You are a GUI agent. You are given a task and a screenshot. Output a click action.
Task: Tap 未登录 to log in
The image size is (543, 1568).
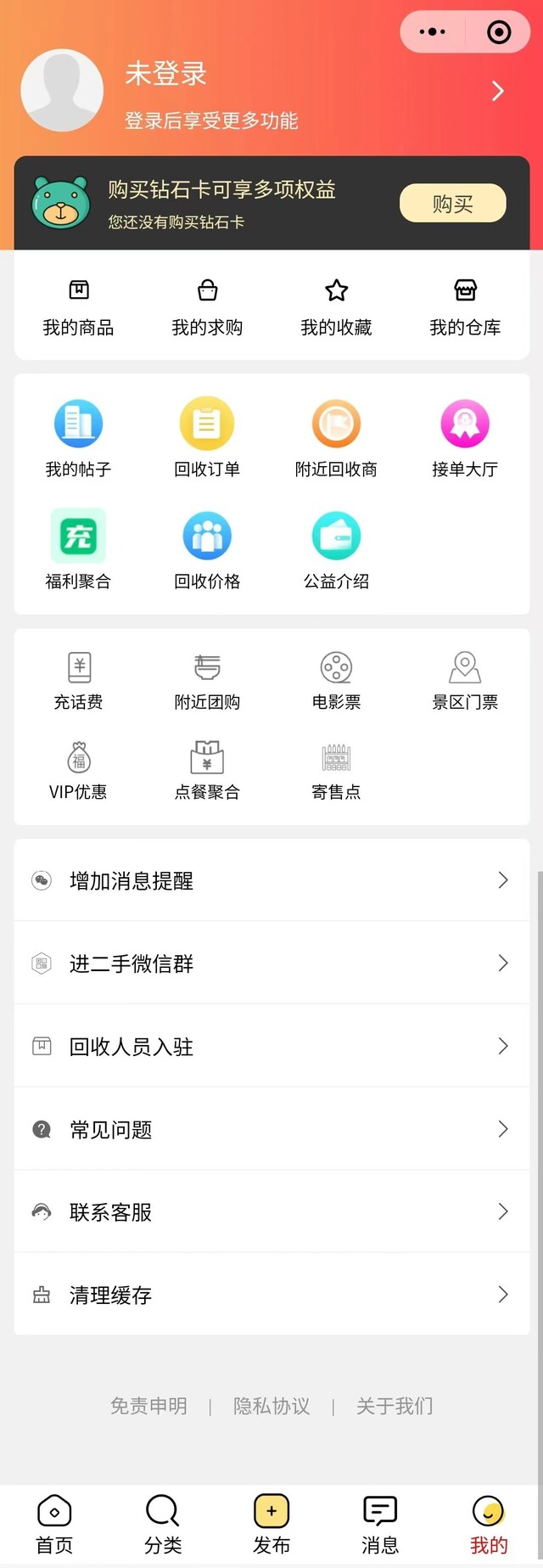(166, 75)
